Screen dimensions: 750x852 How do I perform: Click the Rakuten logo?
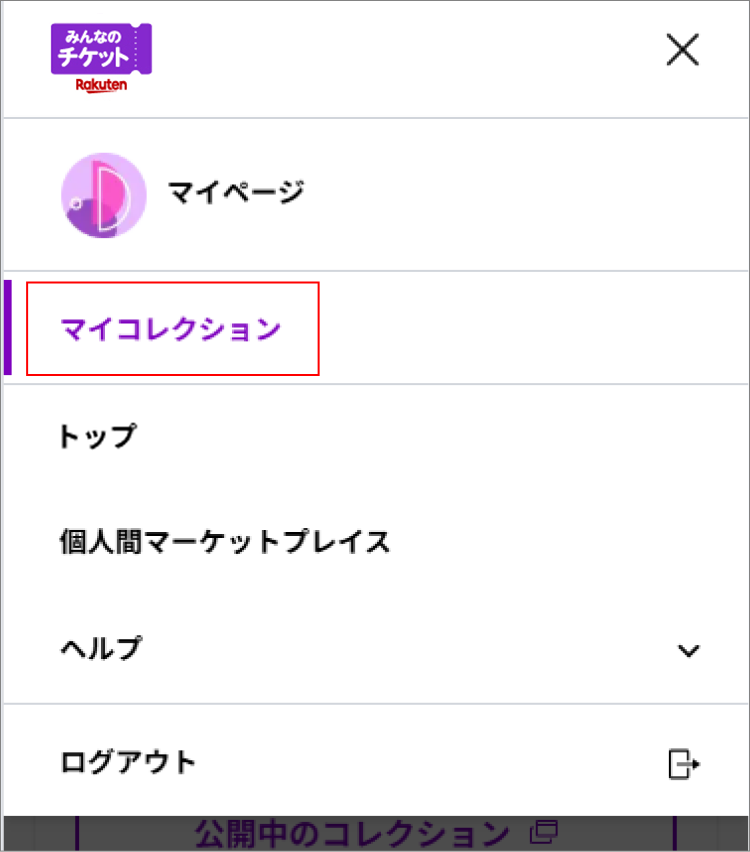pos(103,86)
